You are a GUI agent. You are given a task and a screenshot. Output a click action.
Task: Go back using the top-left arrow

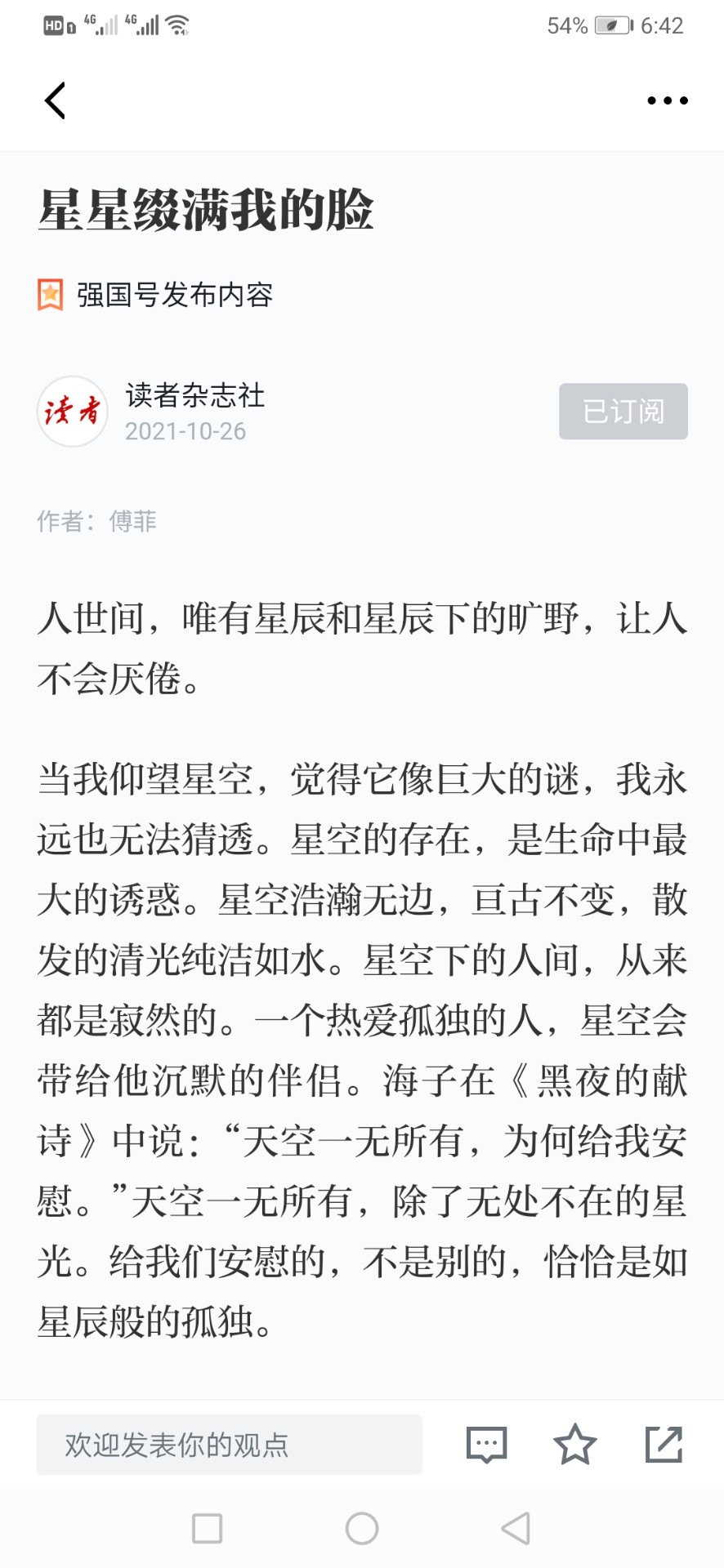(x=55, y=100)
